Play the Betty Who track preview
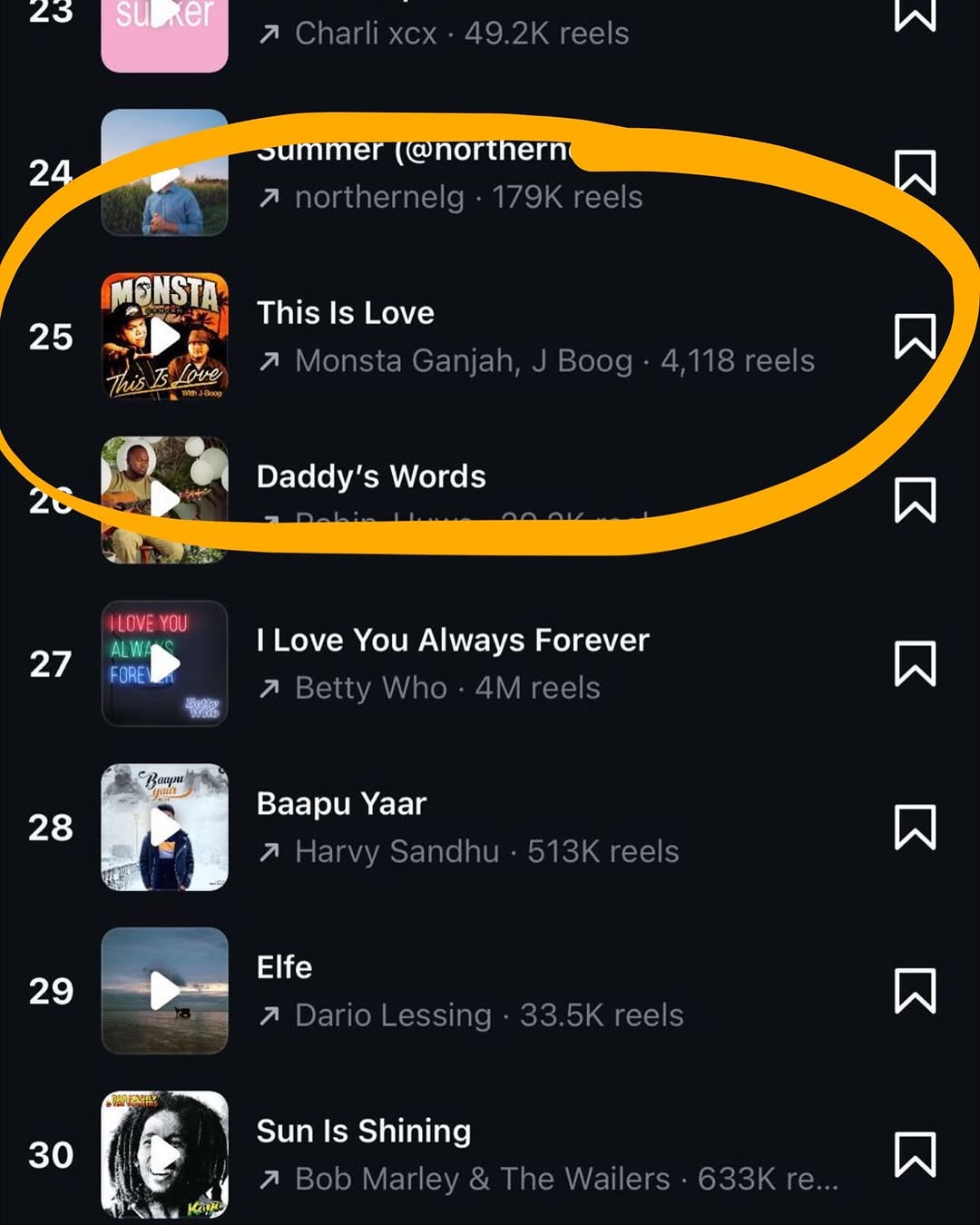The width and height of the screenshot is (980, 1225). coord(164,663)
